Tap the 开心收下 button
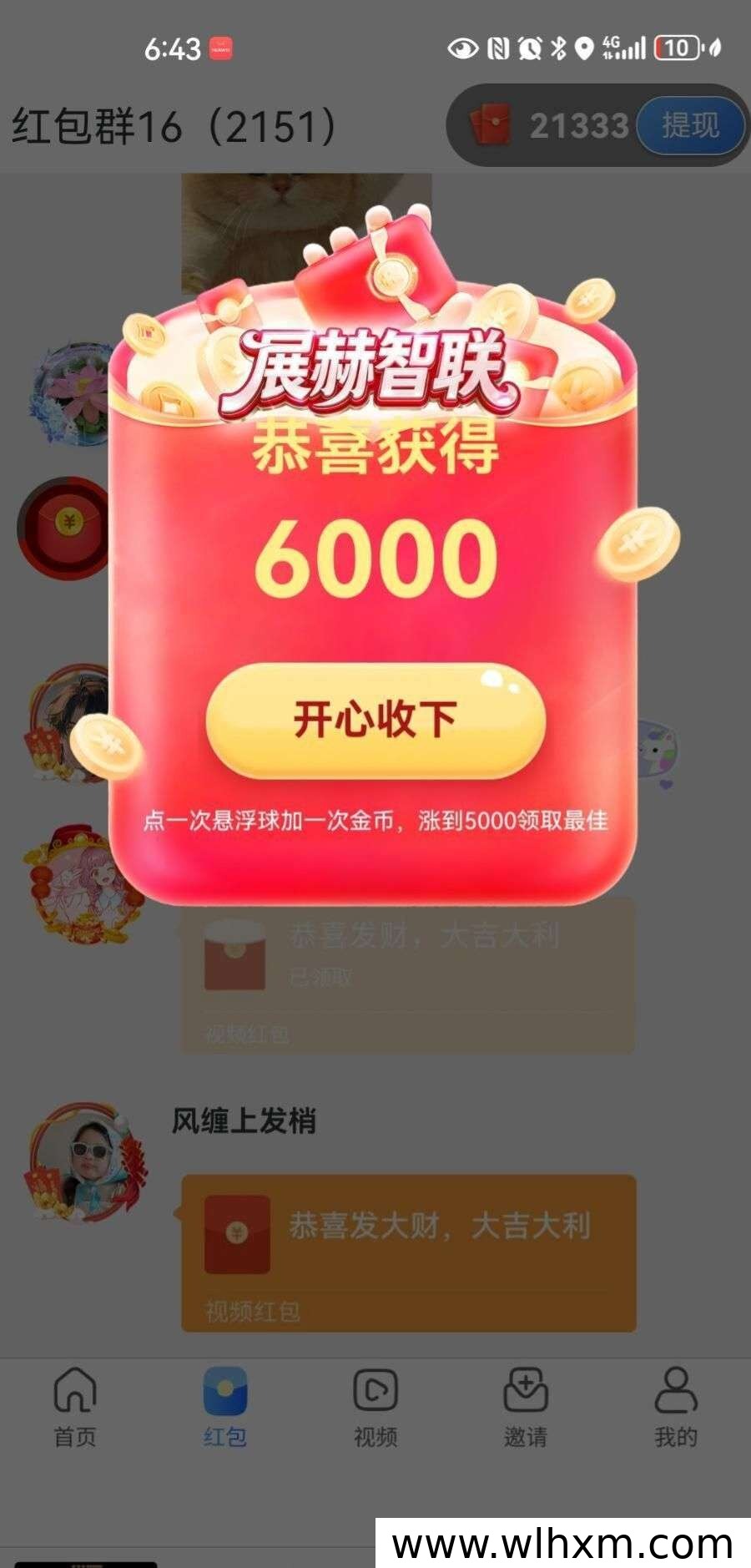Image resolution: width=751 pixels, height=1568 pixels. point(375,720)
